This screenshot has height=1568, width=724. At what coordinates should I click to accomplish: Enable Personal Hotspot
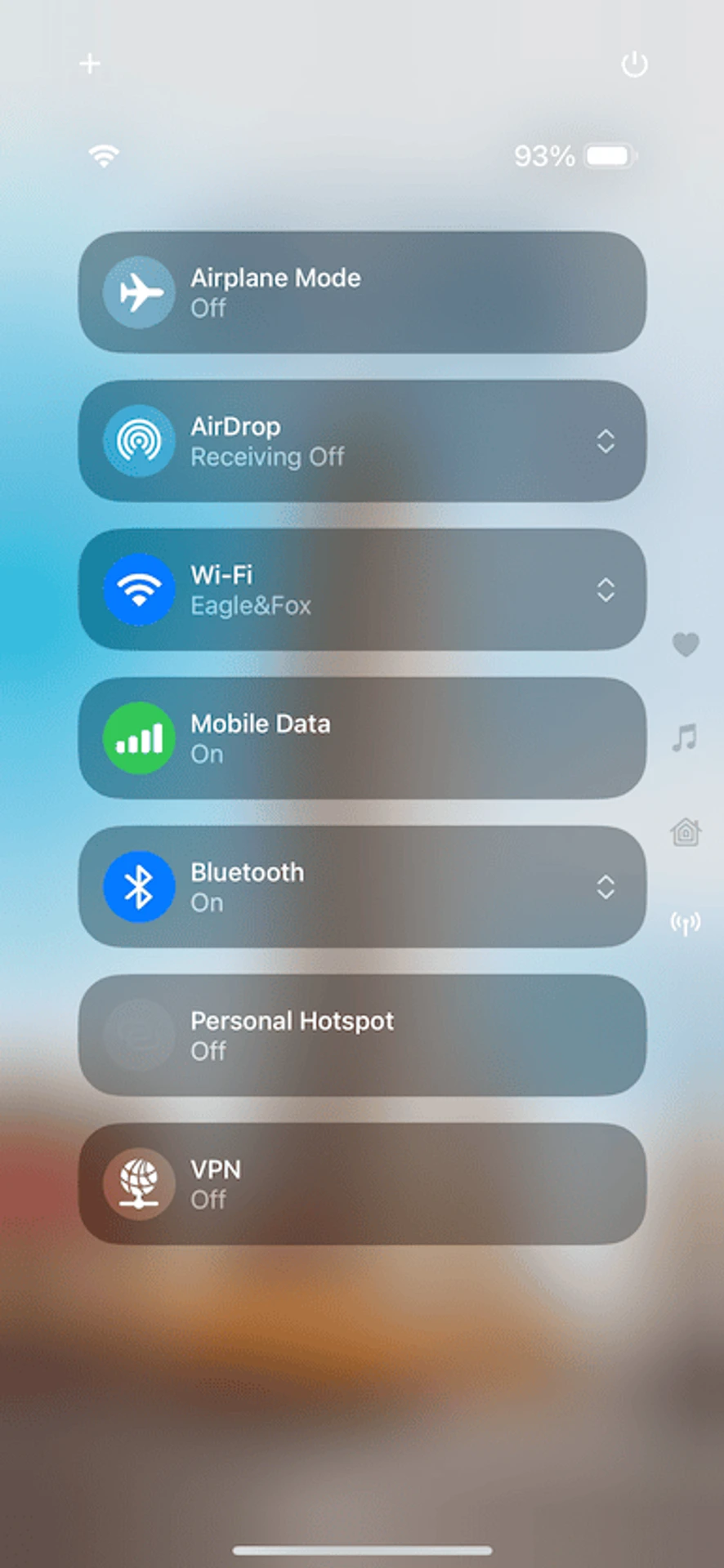point(139,1036)
